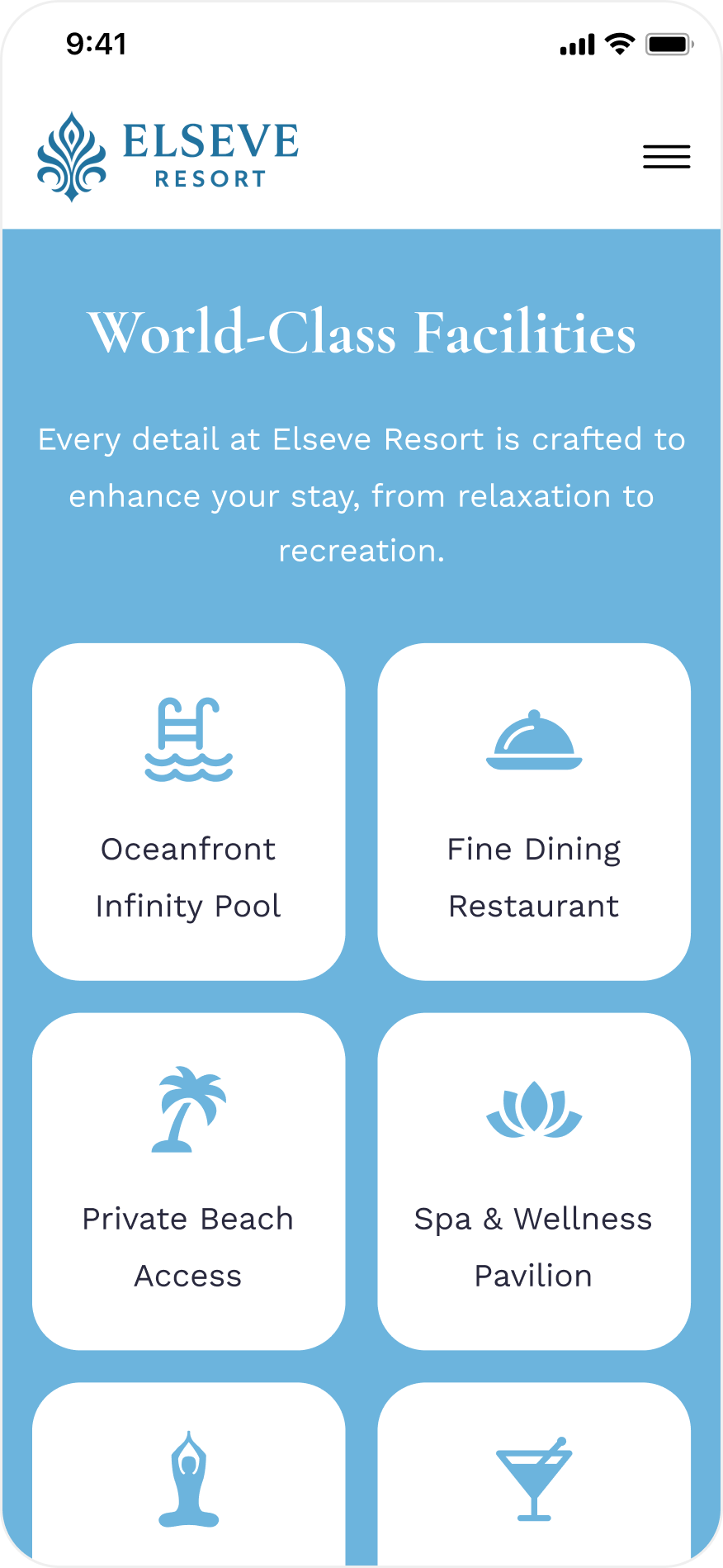
Task: Open the Oceanfront Infinity Pool card
Action: point(188,811)
